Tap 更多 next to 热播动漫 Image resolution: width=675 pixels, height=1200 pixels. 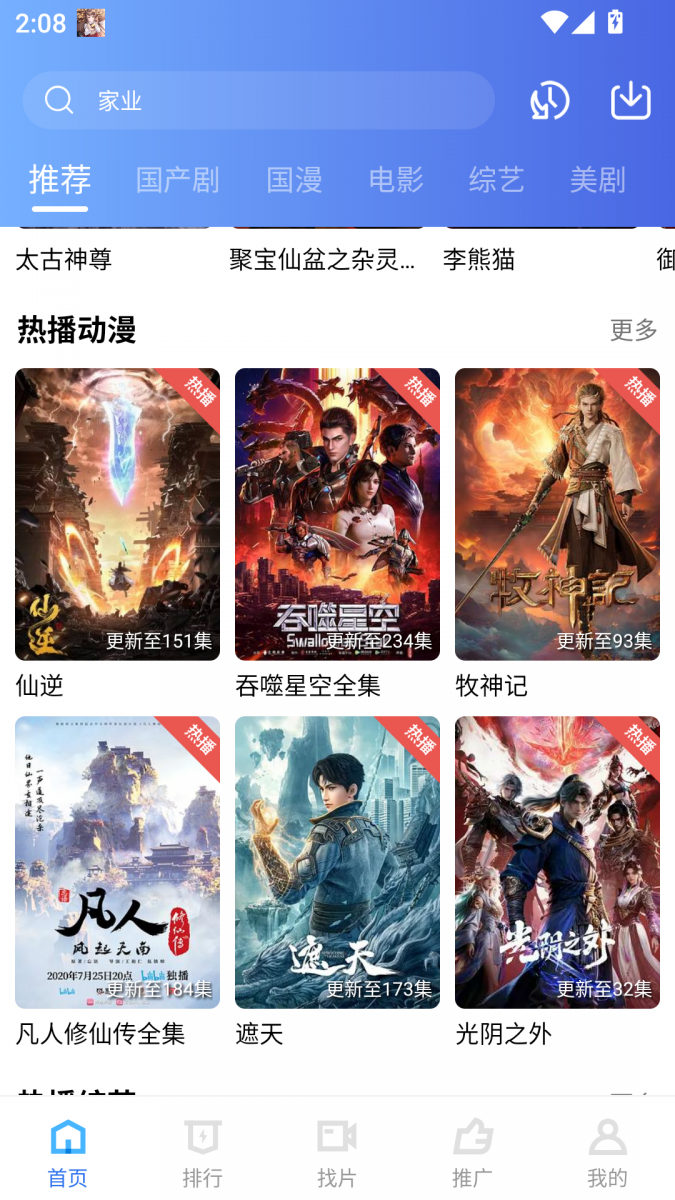(634, 329)
